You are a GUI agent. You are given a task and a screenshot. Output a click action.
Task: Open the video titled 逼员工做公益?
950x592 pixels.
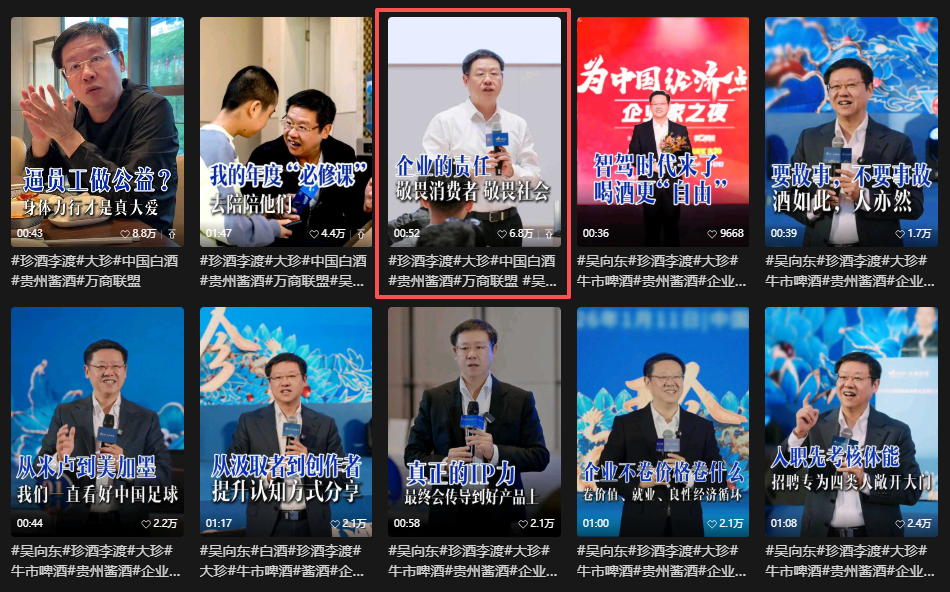[97, 130]
